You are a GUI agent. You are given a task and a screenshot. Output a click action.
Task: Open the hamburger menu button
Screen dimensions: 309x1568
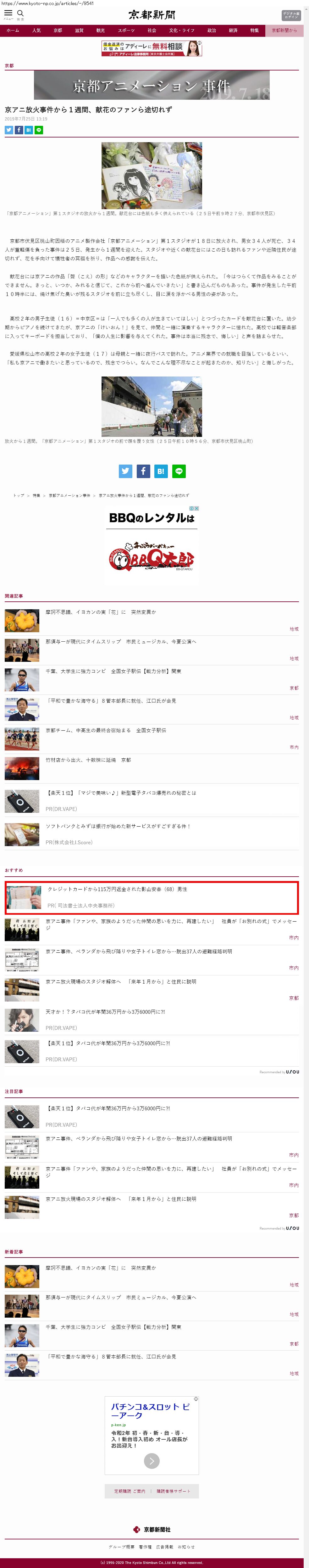coord(8,14)
